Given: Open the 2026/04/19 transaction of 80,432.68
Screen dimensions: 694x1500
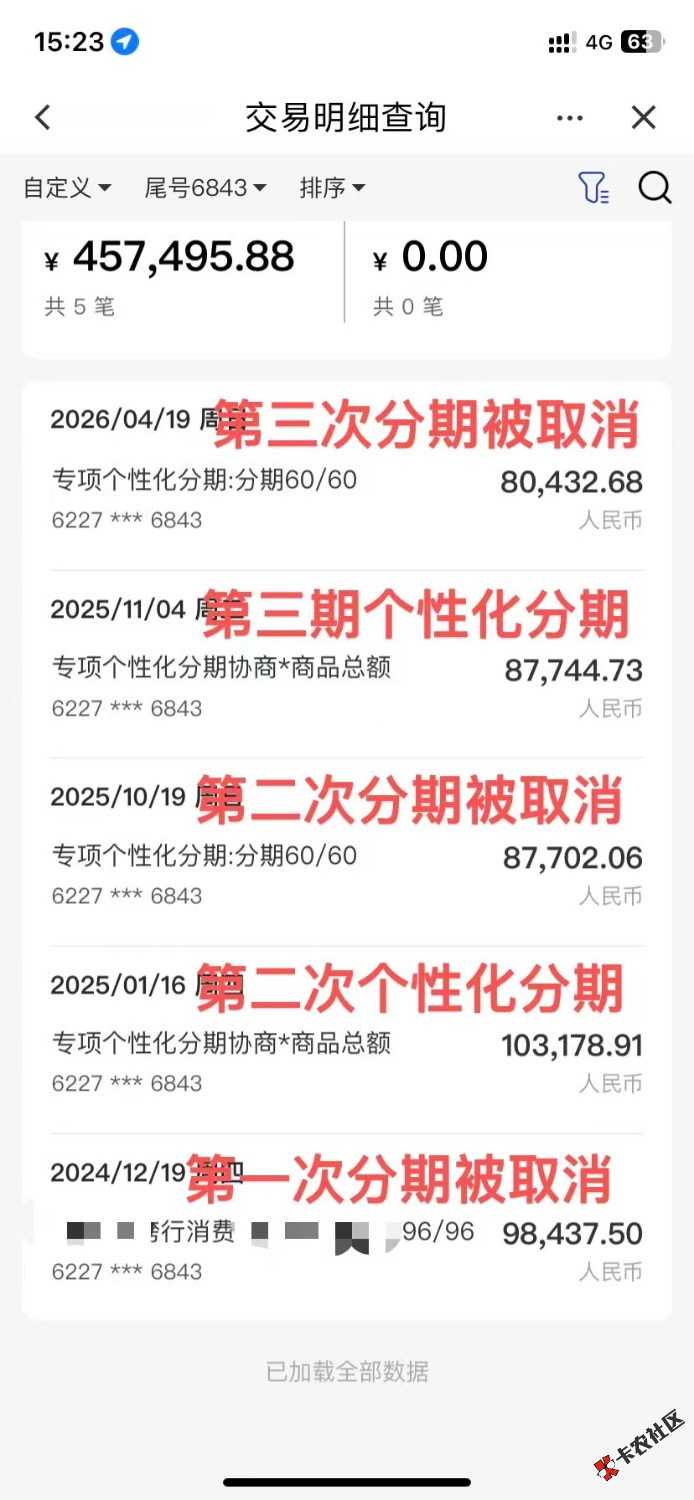Looking at the screenshot, I should [346, 476].
